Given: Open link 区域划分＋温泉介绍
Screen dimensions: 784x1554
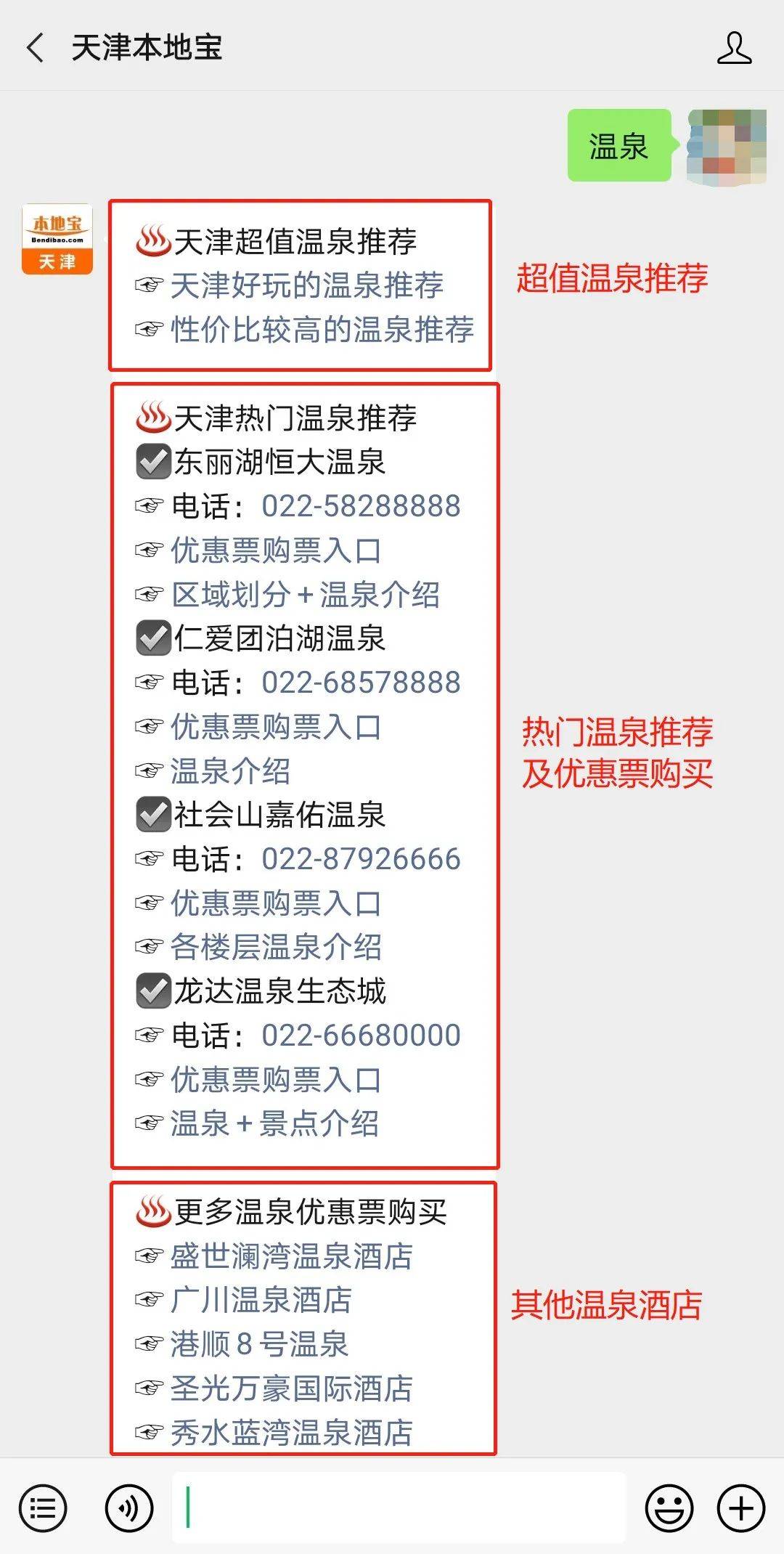Looking at the screenshot, I should coord(306,595).
